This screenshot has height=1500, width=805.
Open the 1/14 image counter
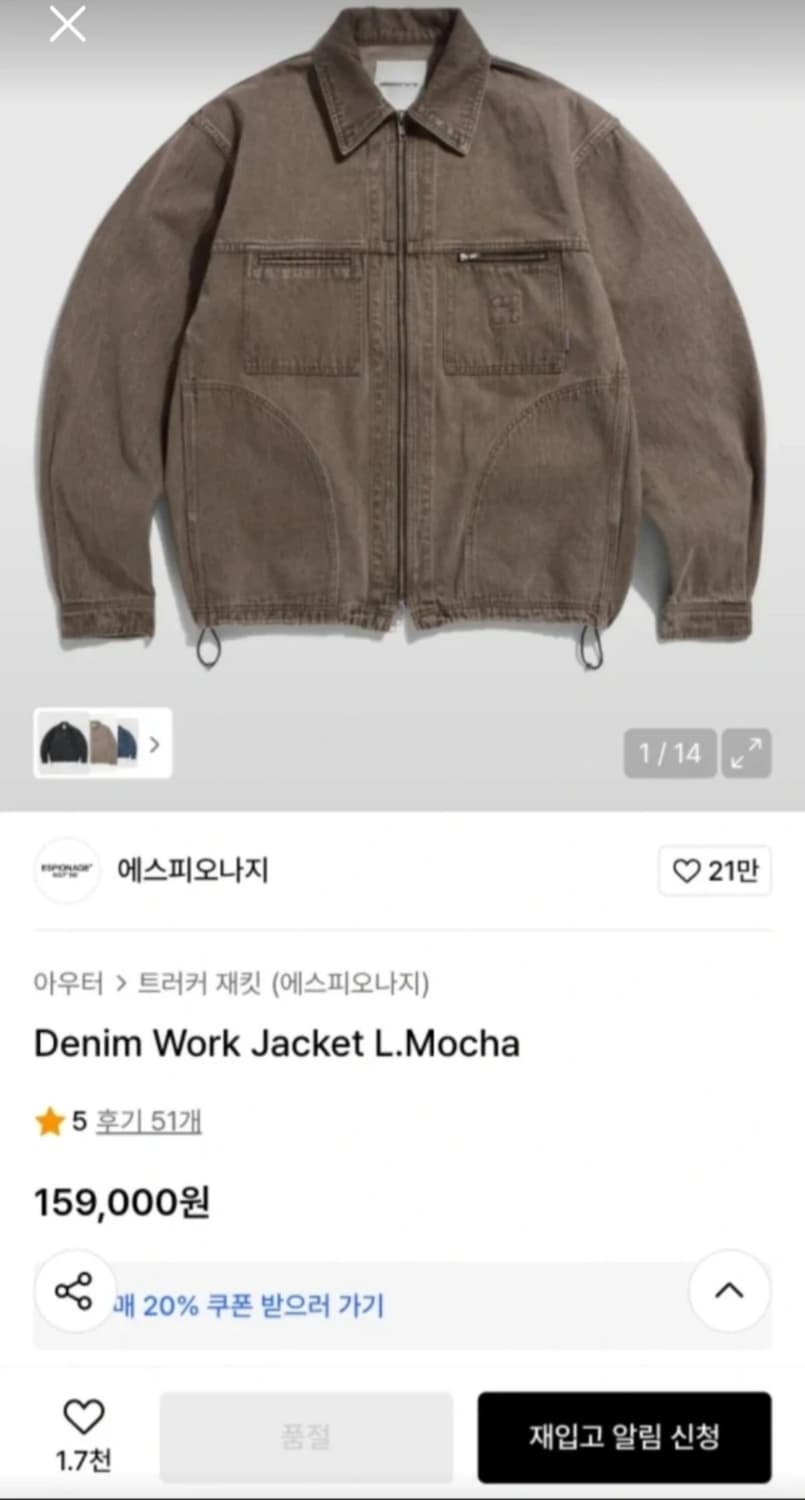pyautogui.click(x=669, y=752)
